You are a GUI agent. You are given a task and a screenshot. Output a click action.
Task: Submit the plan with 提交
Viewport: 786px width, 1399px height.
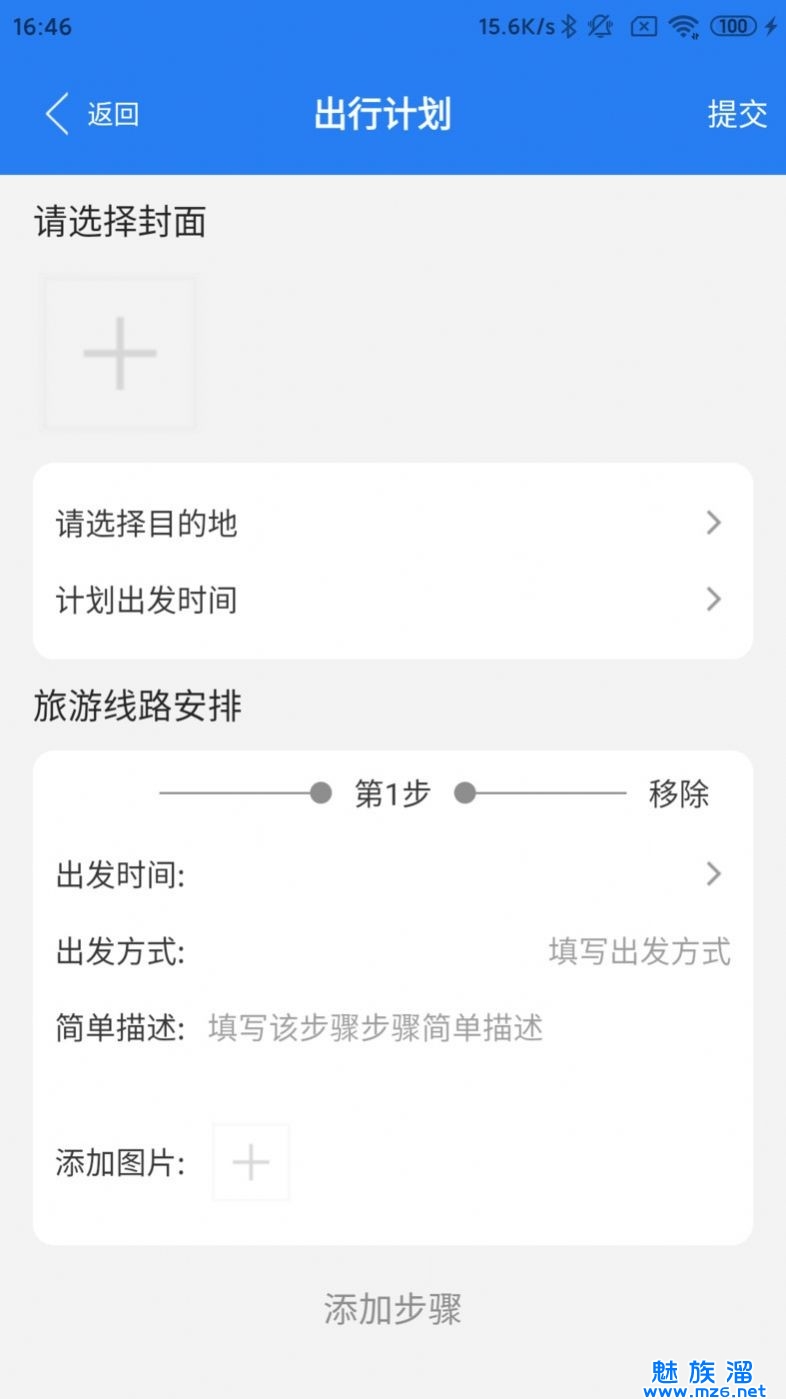737,114
